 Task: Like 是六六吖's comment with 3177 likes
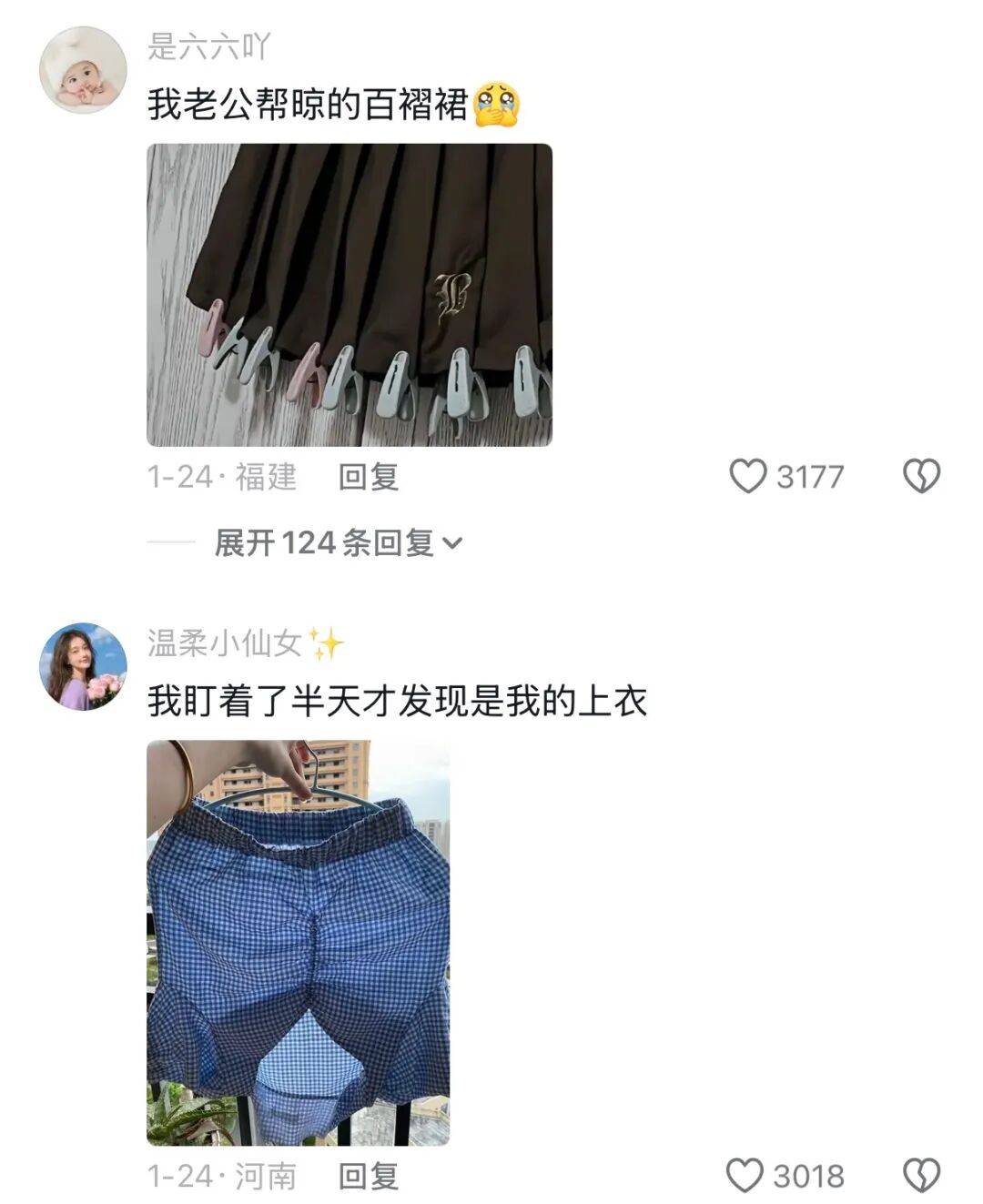[x=749, y=476]
